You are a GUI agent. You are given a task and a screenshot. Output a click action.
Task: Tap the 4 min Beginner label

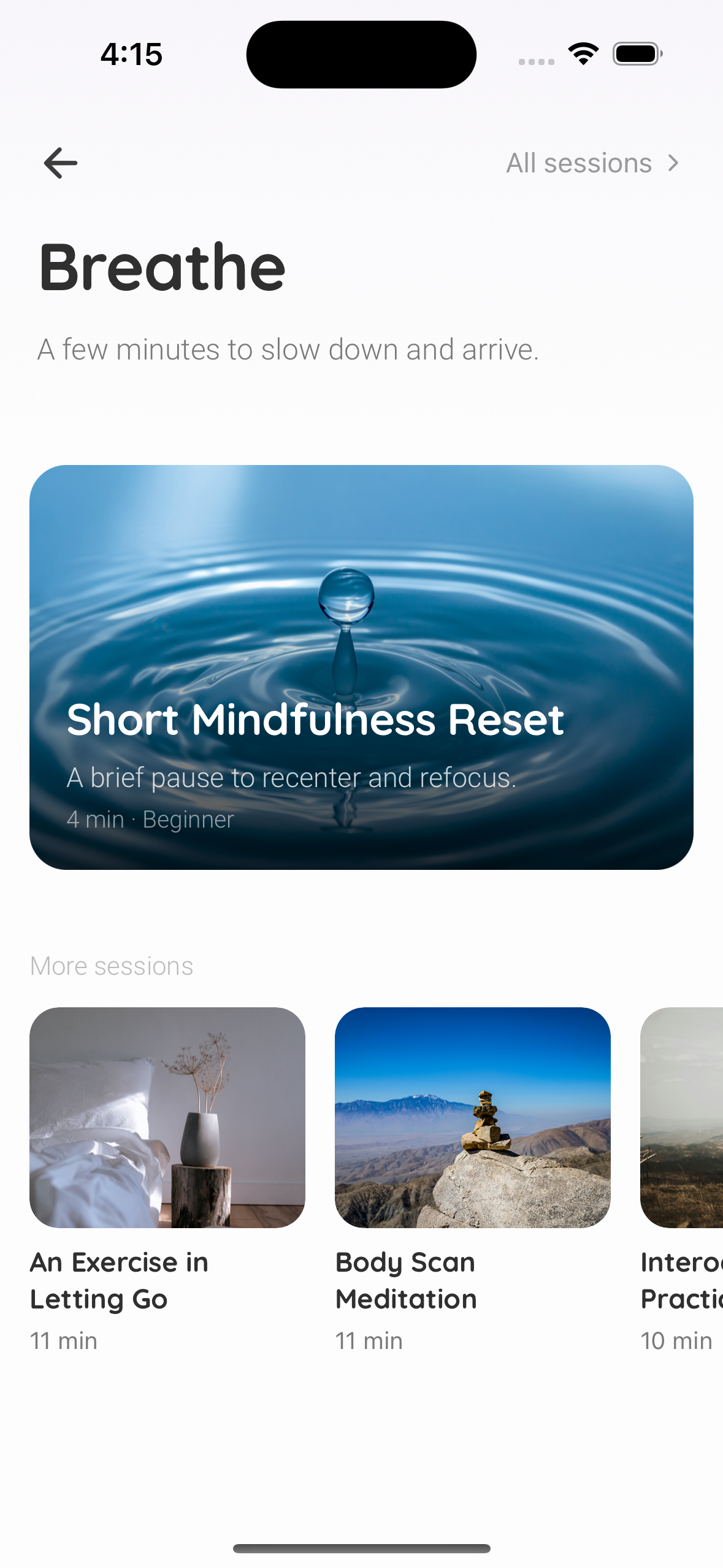(x=150, y=819)
